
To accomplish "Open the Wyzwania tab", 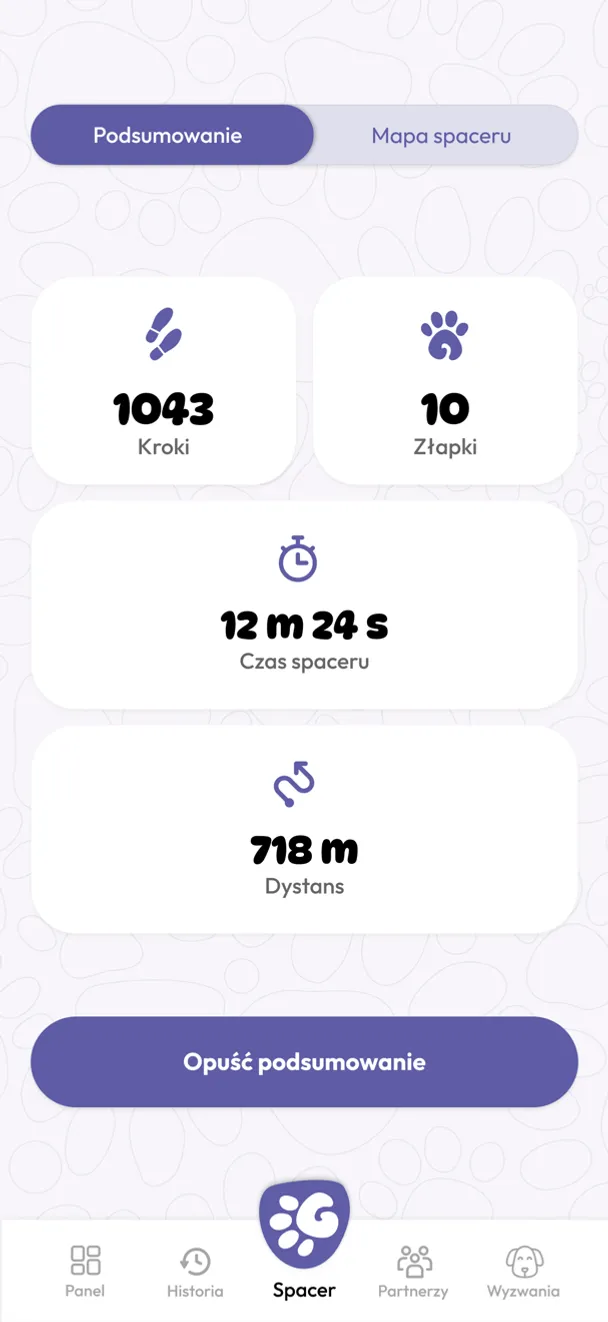I will [x=523, y=1270].
